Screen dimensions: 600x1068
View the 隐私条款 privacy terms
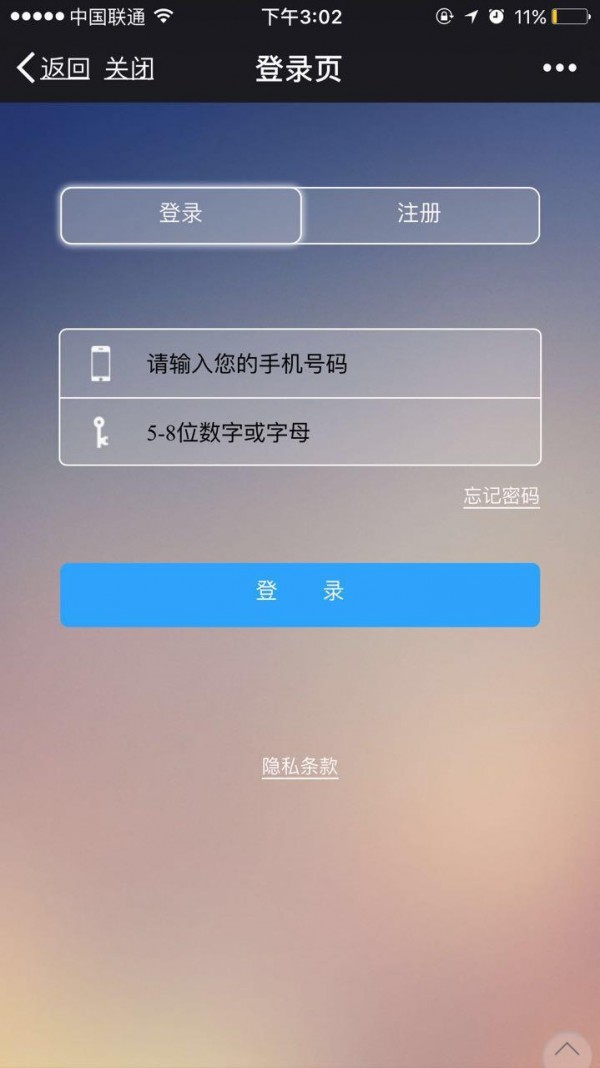300,767
